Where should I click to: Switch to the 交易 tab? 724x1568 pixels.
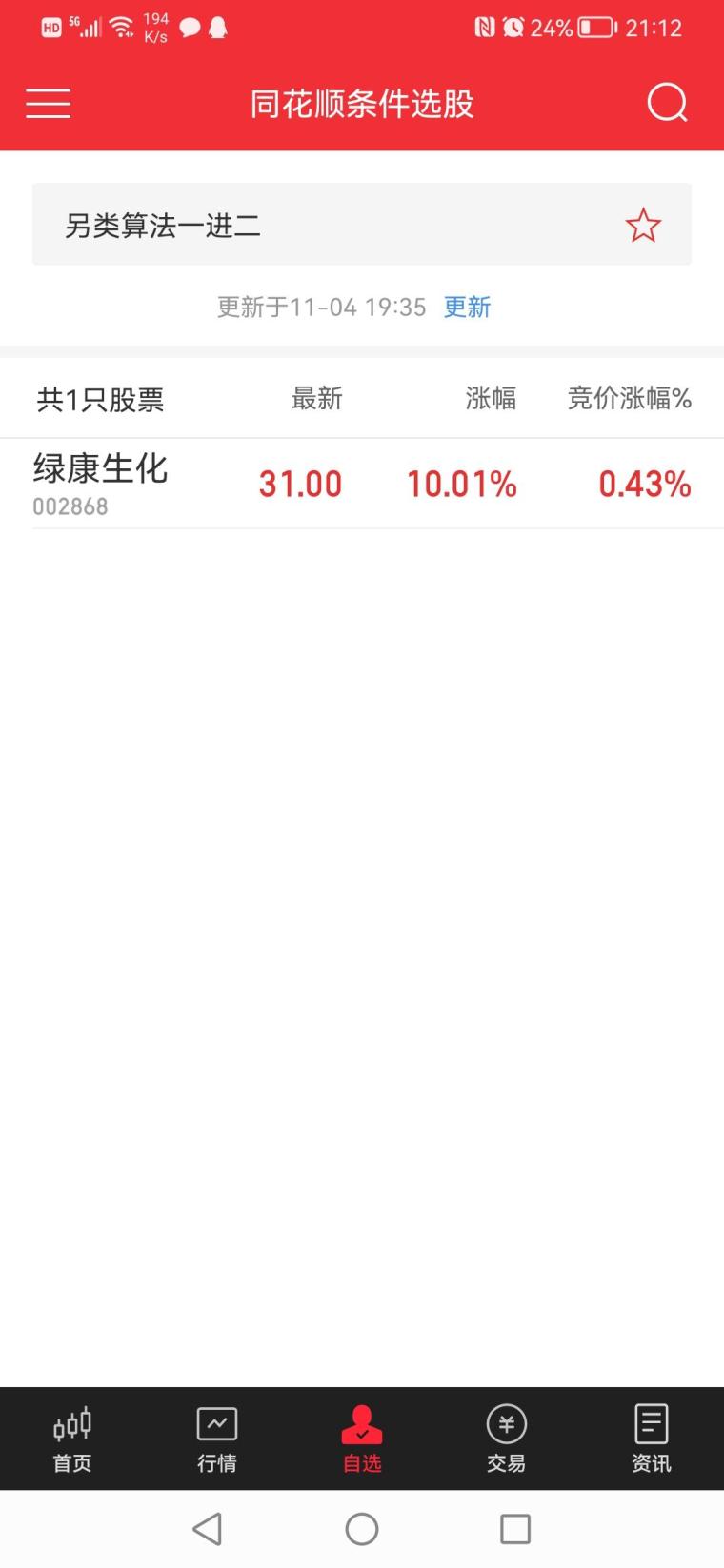pyautogui.click(x=506, y=1439)
